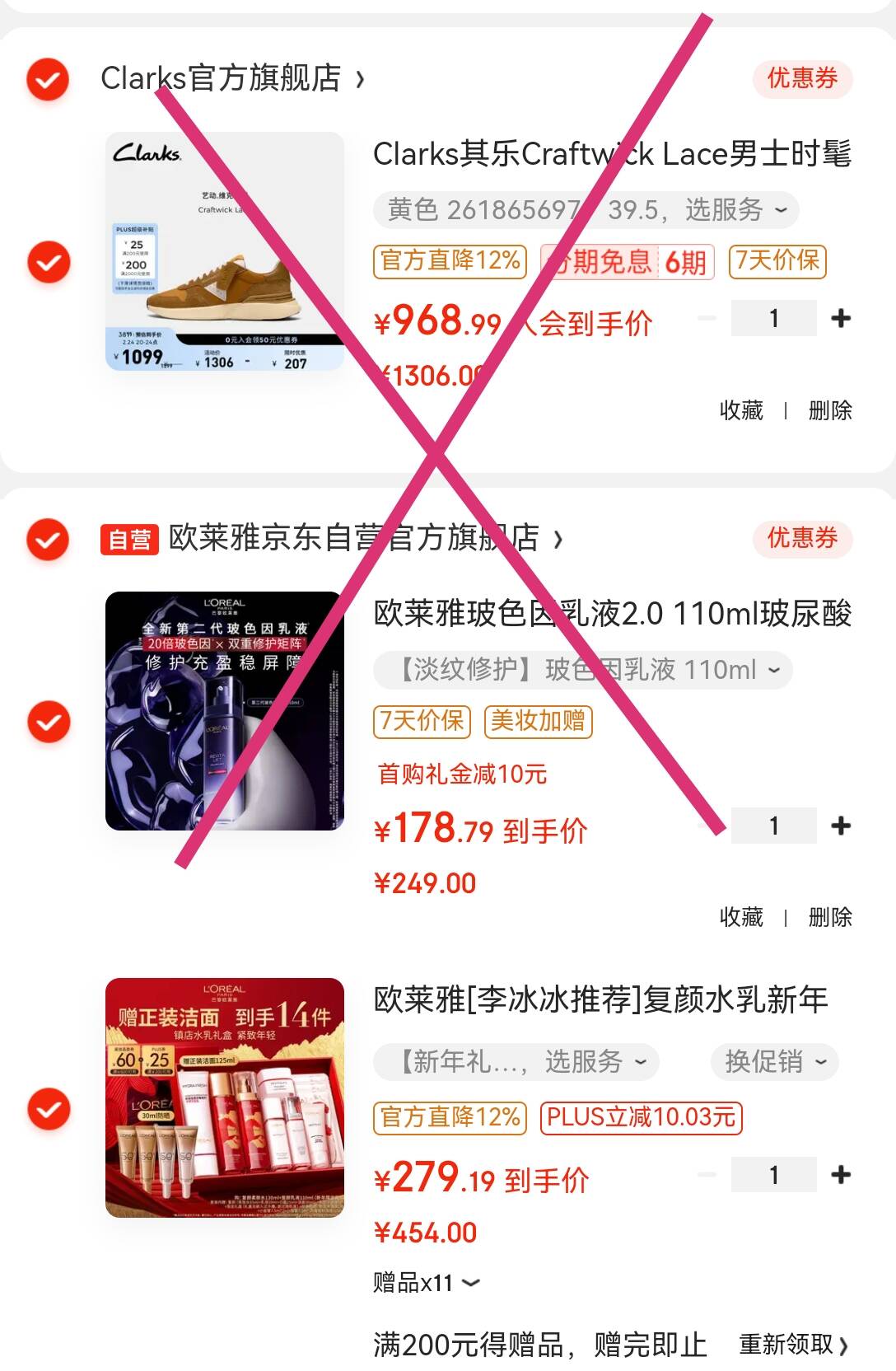Open the 换促销 promotion selector
The height and width of the screenshot is (1371, 896).
(x=774, y=1062)
